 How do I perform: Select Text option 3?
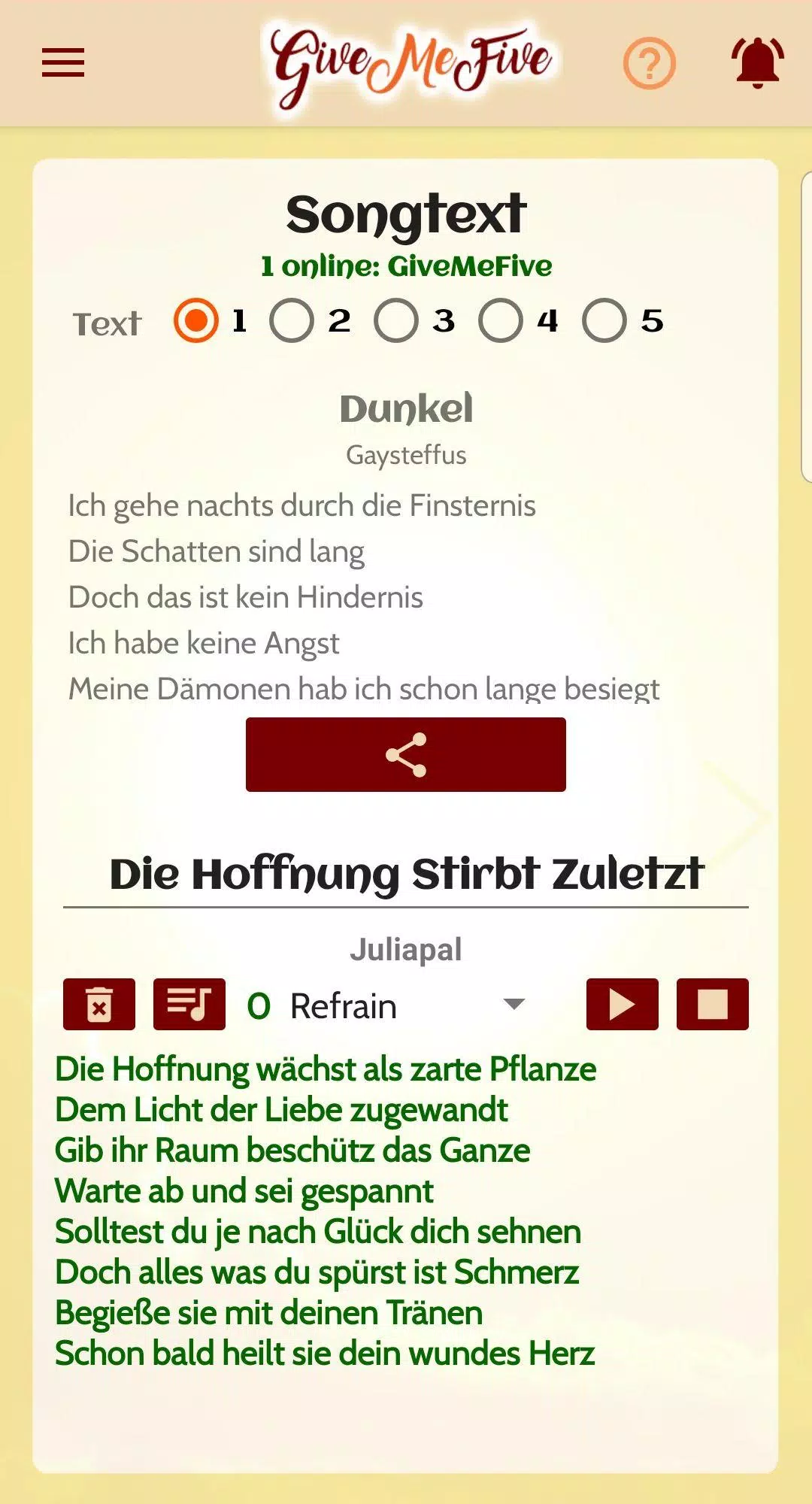396,321
